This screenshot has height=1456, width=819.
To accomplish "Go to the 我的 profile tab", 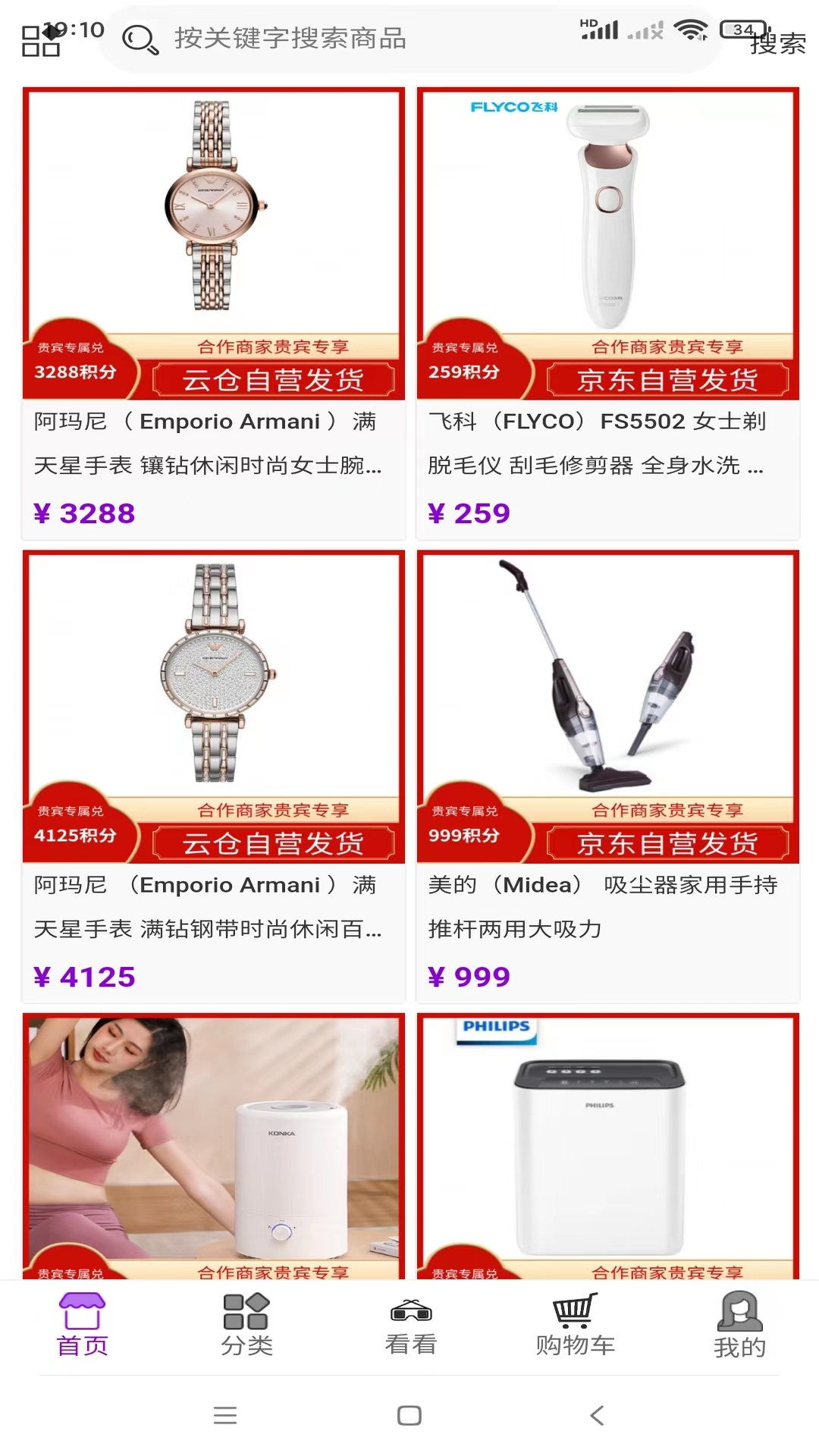I will (x=739, y=1325).
